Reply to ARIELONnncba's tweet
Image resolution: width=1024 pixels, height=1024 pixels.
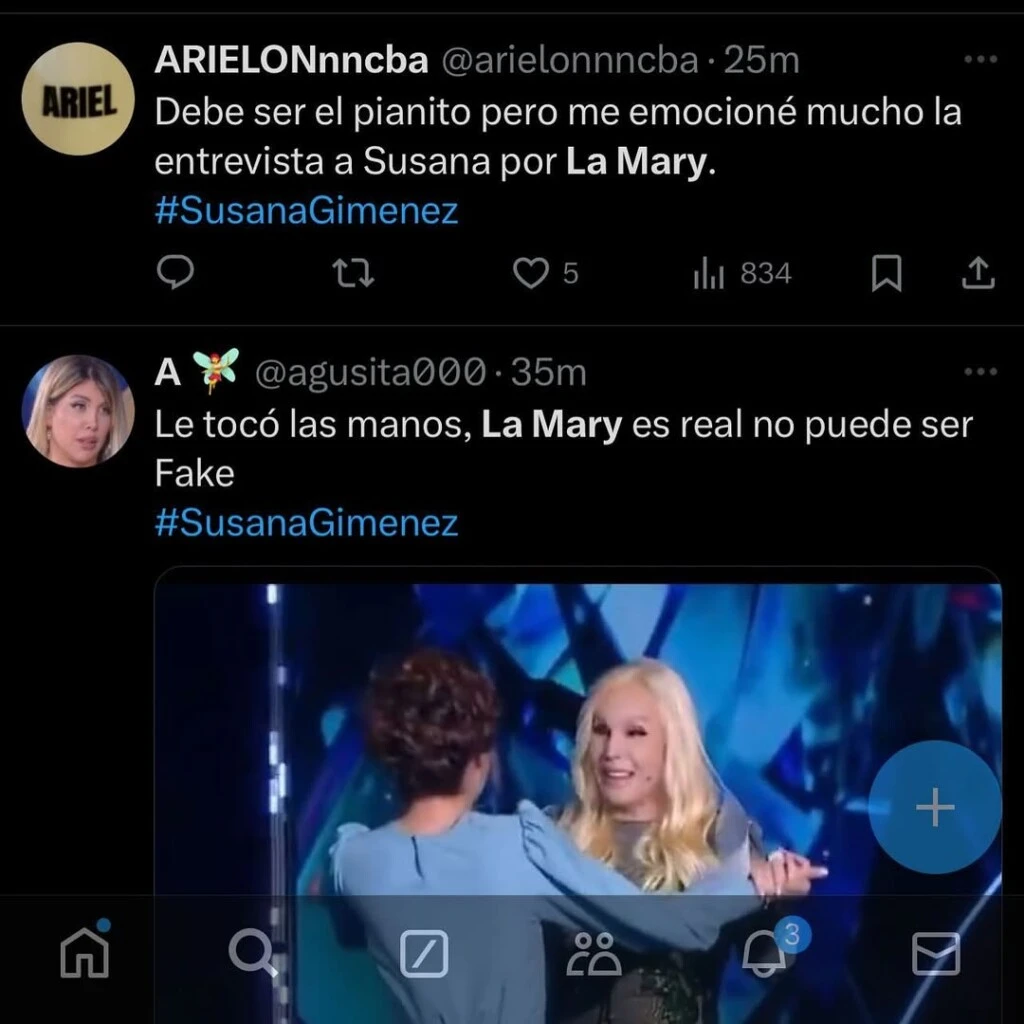[176, 272]
